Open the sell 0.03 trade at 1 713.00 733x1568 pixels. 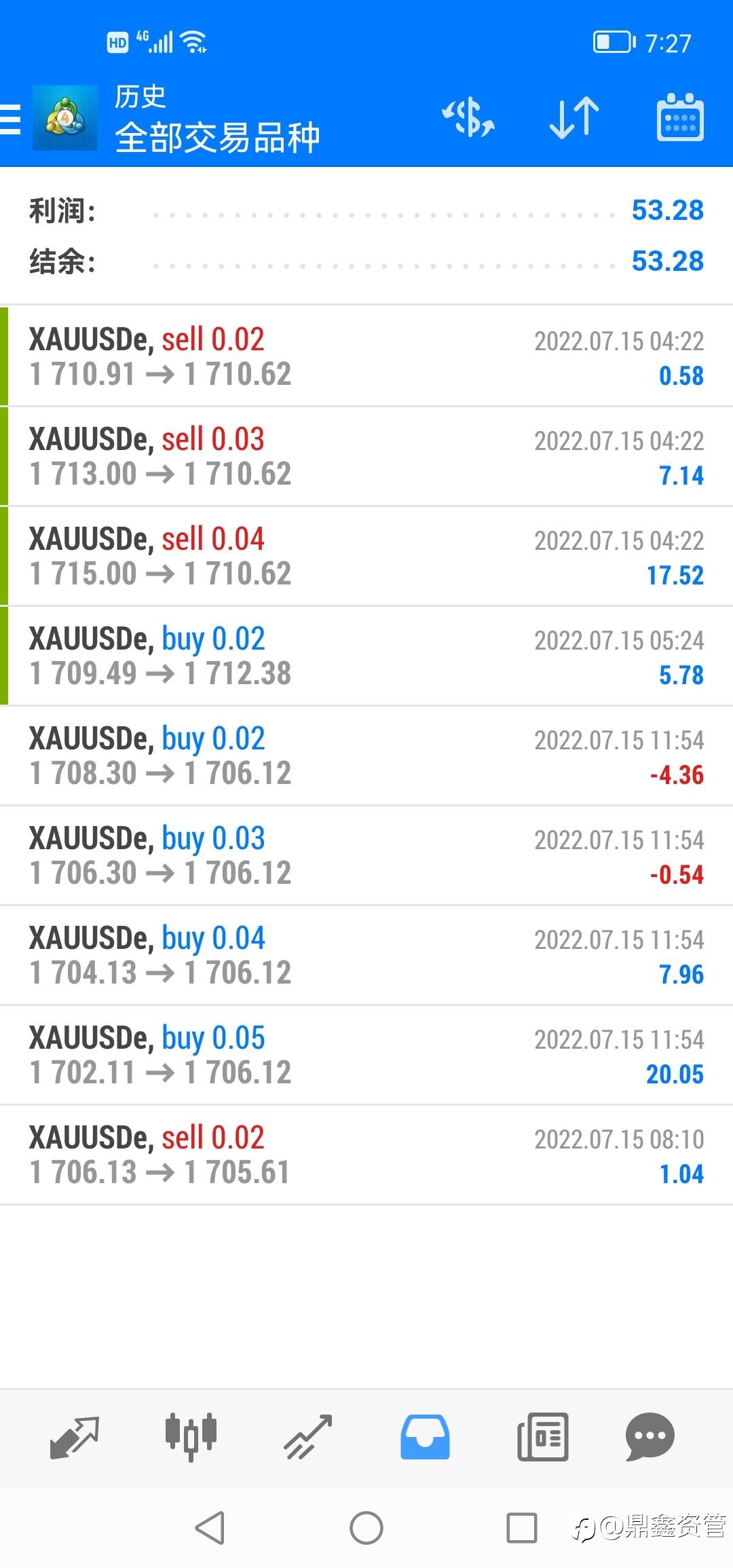pos(366,456)
